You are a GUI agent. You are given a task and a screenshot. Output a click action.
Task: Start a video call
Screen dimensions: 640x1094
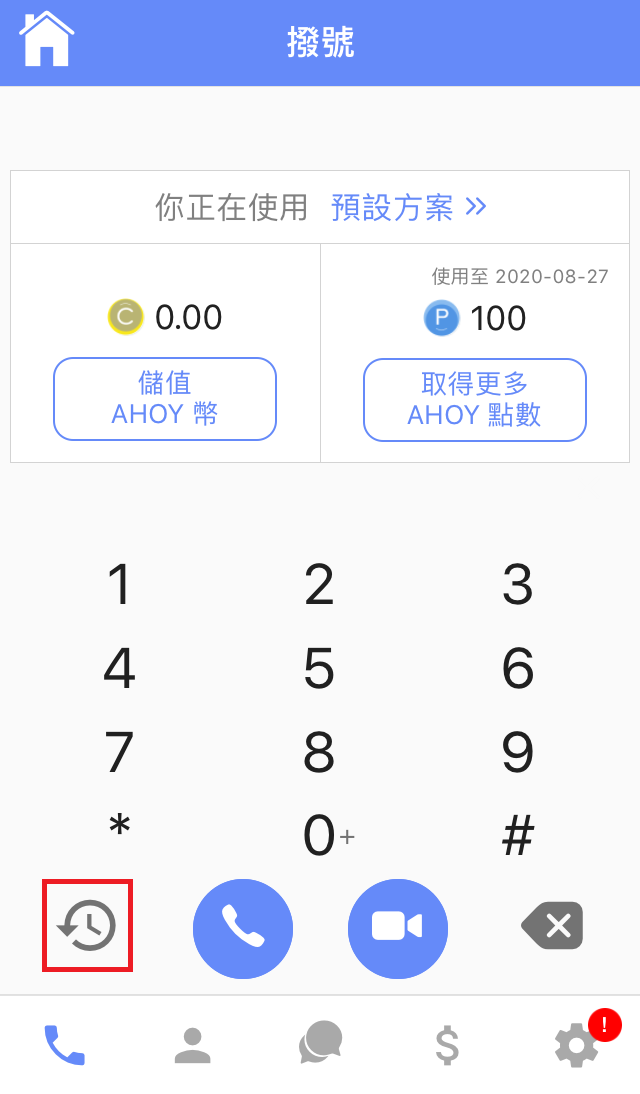coord(398,929)
